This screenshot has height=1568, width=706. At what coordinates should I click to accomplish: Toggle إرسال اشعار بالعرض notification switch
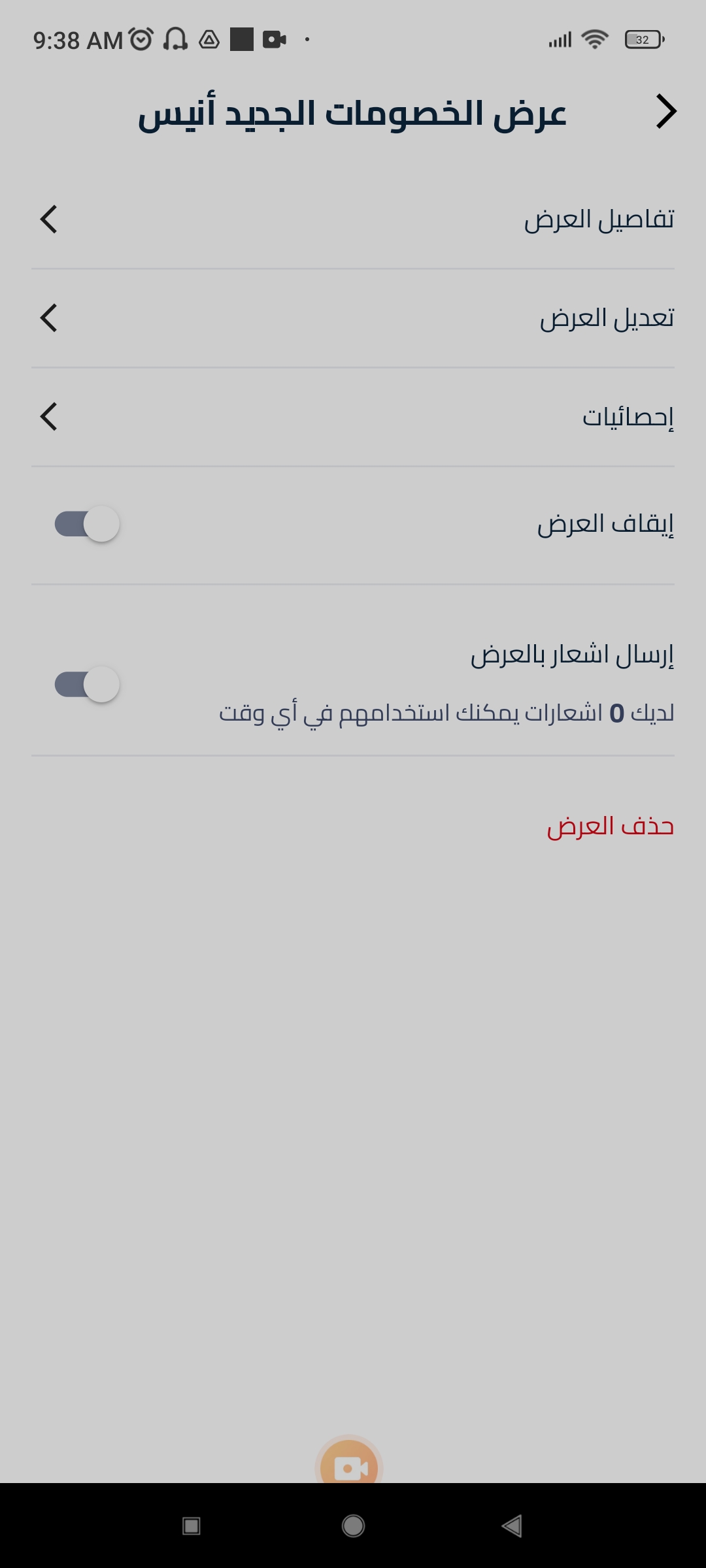tap(87, 685)
